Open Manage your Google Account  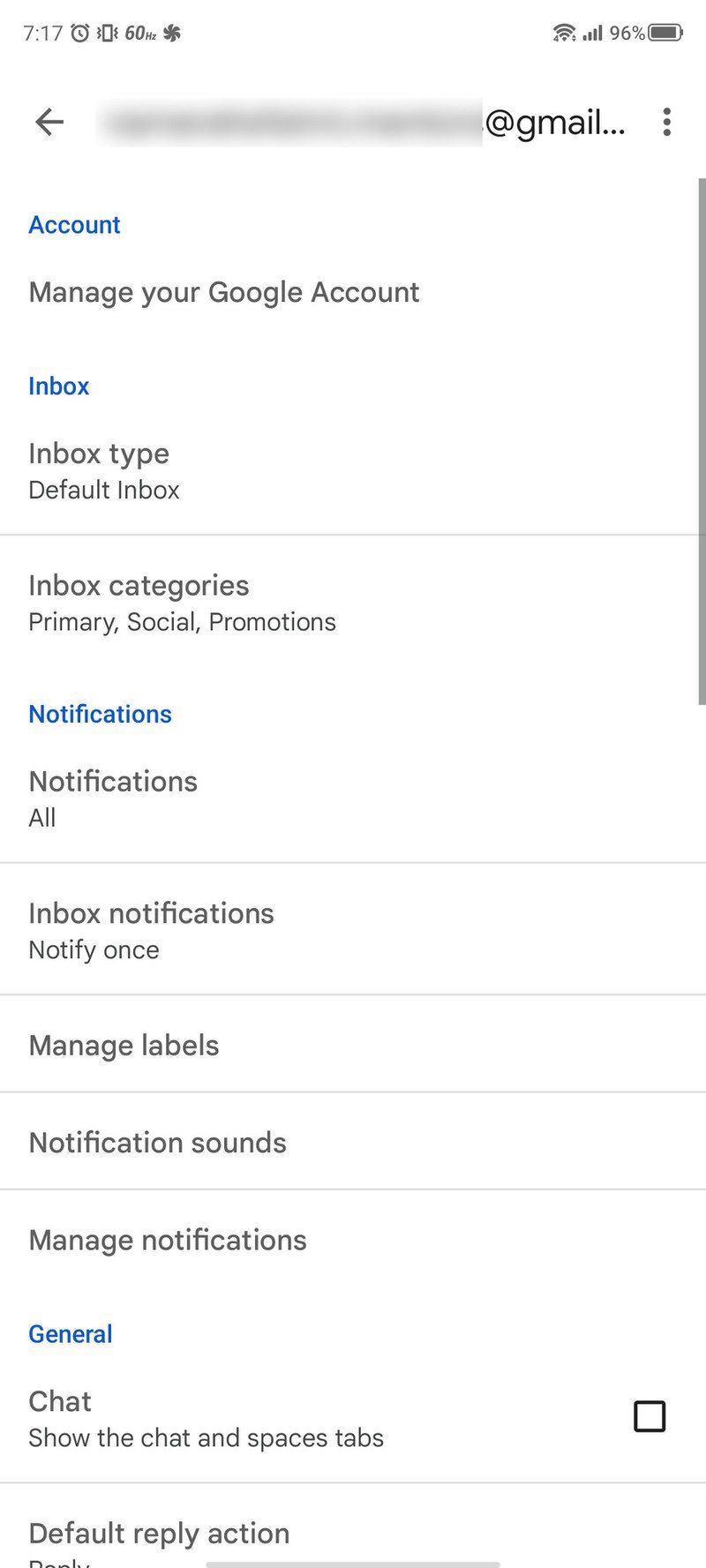223,292
